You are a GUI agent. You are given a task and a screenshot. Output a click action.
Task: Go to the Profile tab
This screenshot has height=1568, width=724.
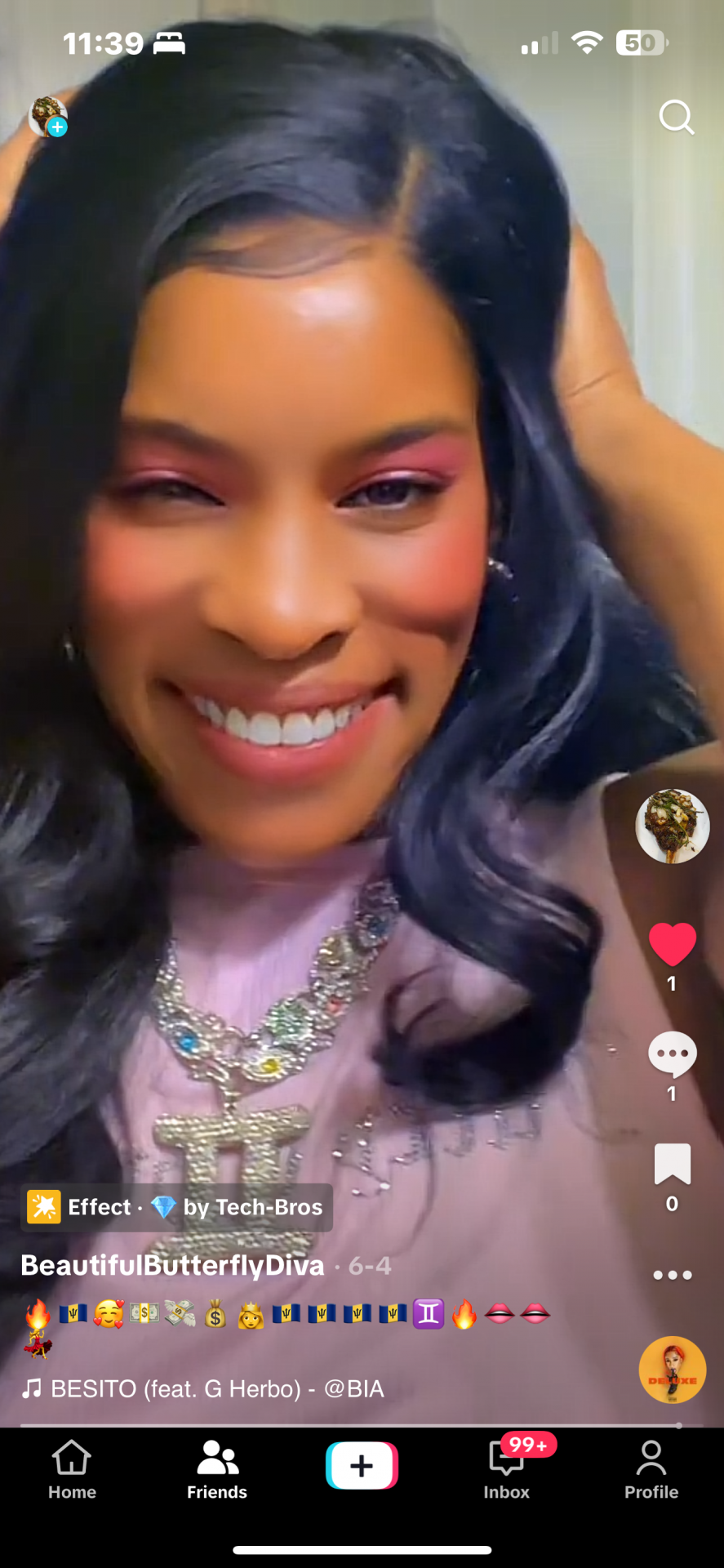point(651,1469)
